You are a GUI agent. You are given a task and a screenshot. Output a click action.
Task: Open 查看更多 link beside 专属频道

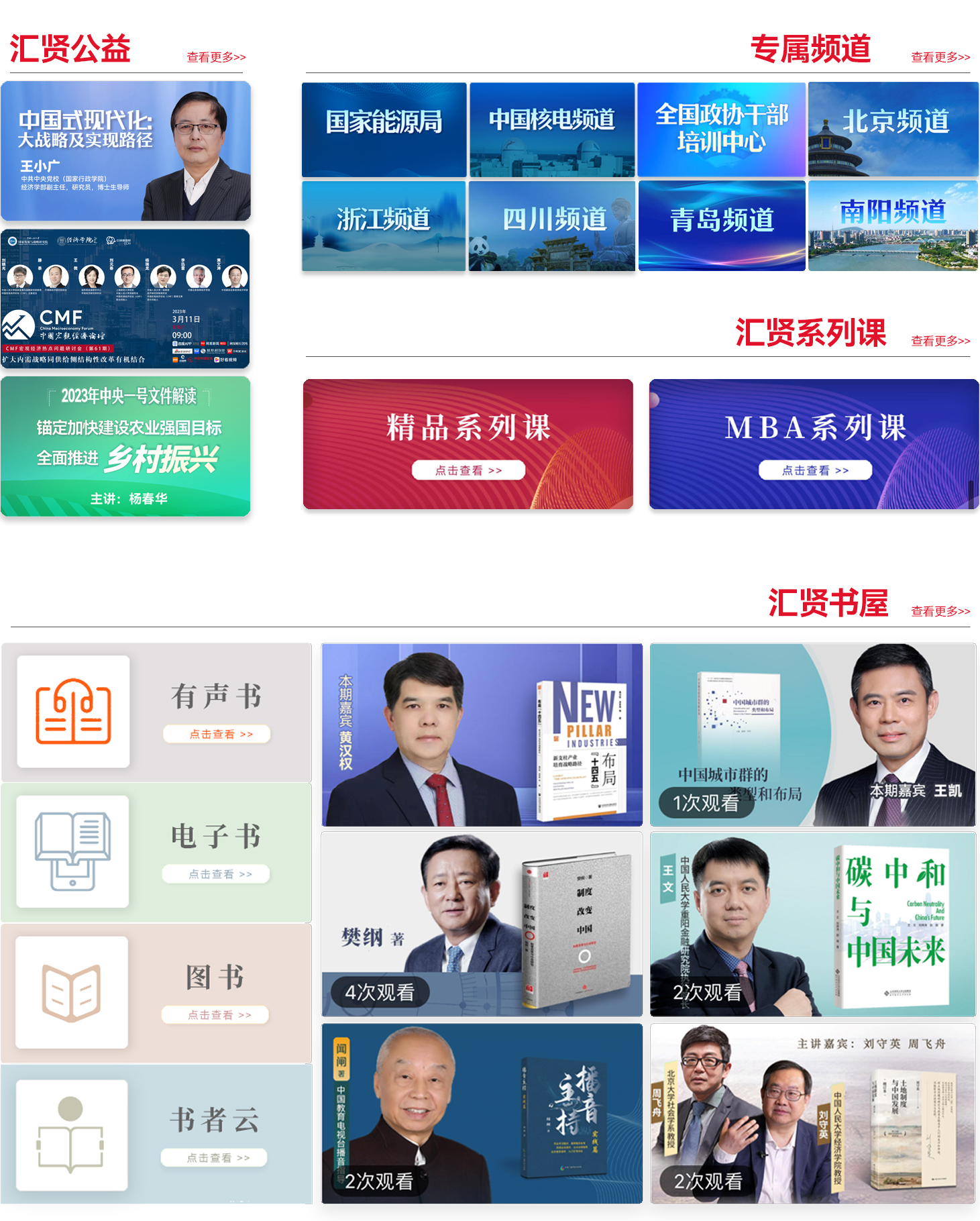[x=940, y=58]
